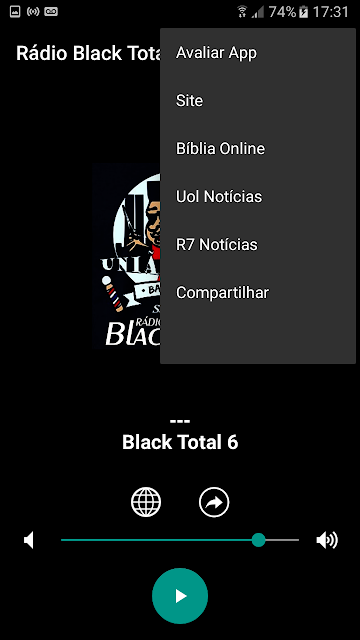Screen dimensions: 360x640
Task: Start playback with the play button
Action: tap(180, 596)
